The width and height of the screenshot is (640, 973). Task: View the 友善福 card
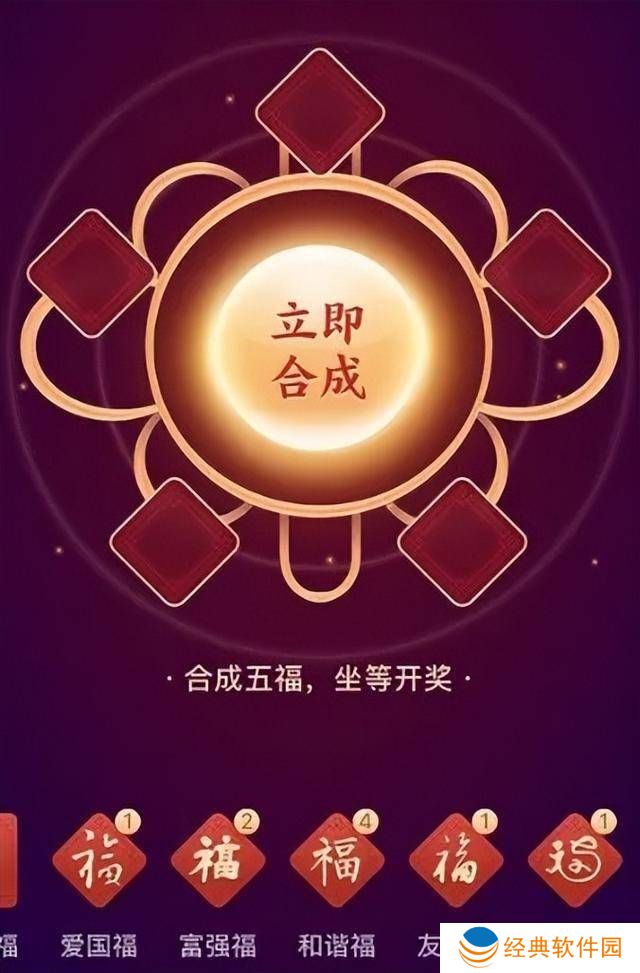click(456, 861)
